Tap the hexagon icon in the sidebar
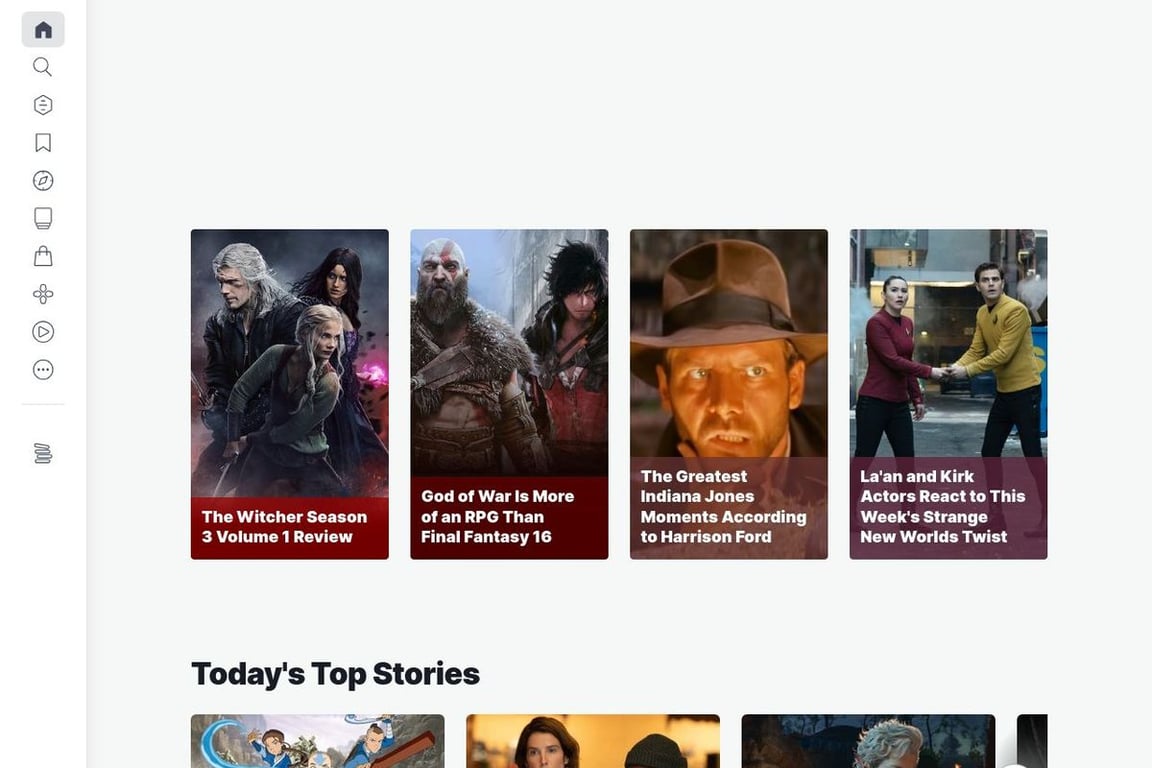The image size is (1152, 768). (x=43, y=105)
